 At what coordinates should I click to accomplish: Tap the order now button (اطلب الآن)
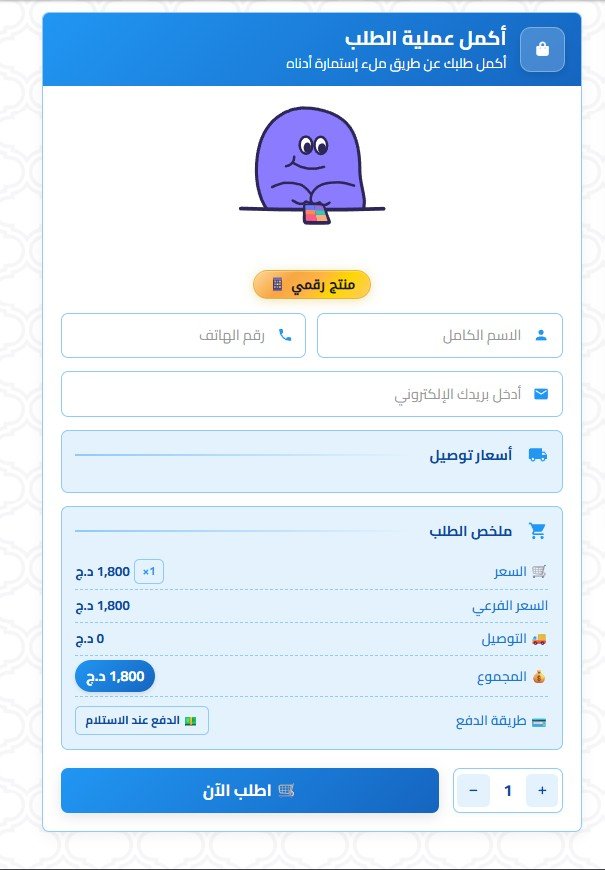(x=249, y=790)
